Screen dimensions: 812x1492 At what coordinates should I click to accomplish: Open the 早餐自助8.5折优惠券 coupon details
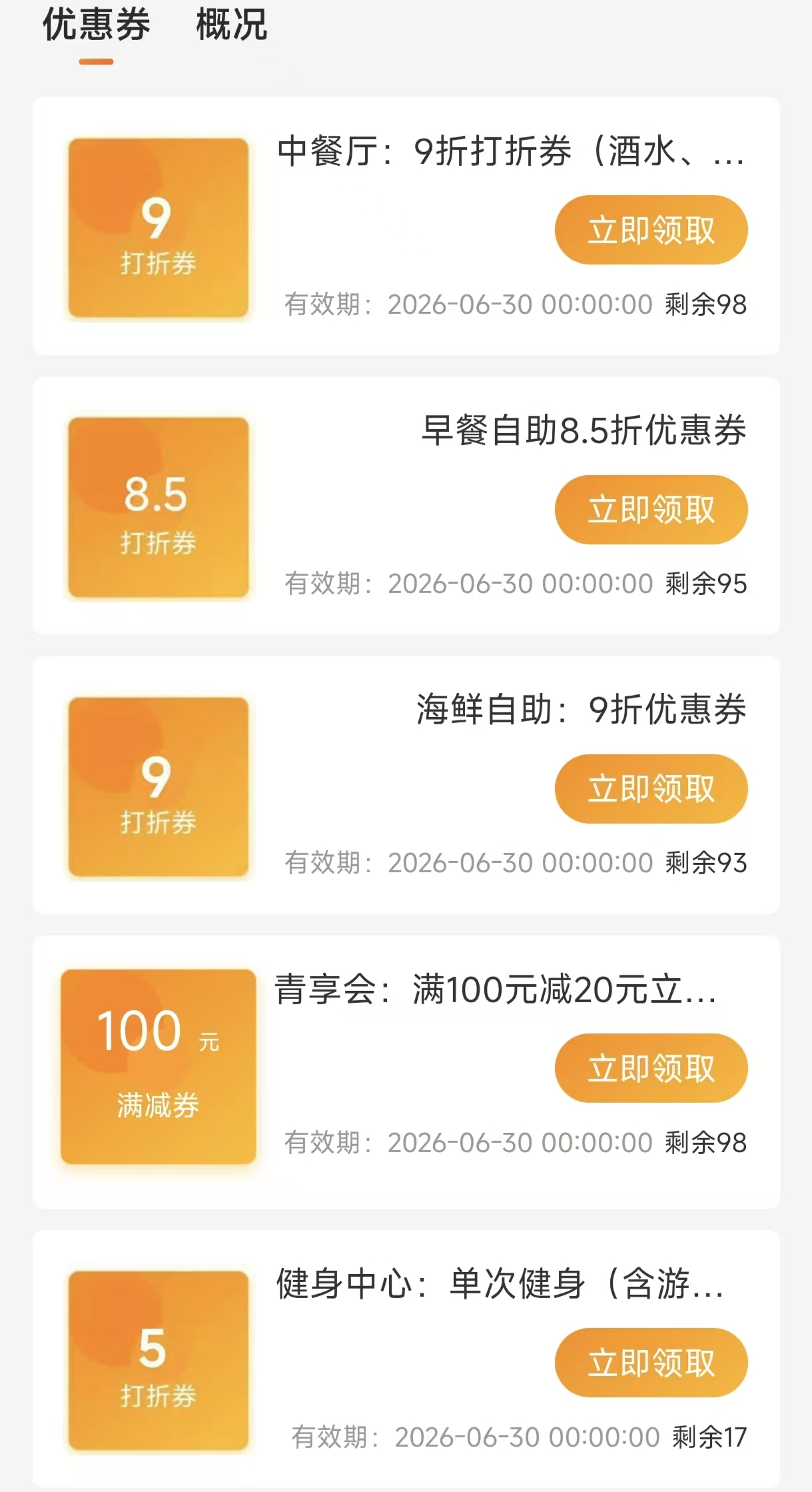tap(582, 433)
